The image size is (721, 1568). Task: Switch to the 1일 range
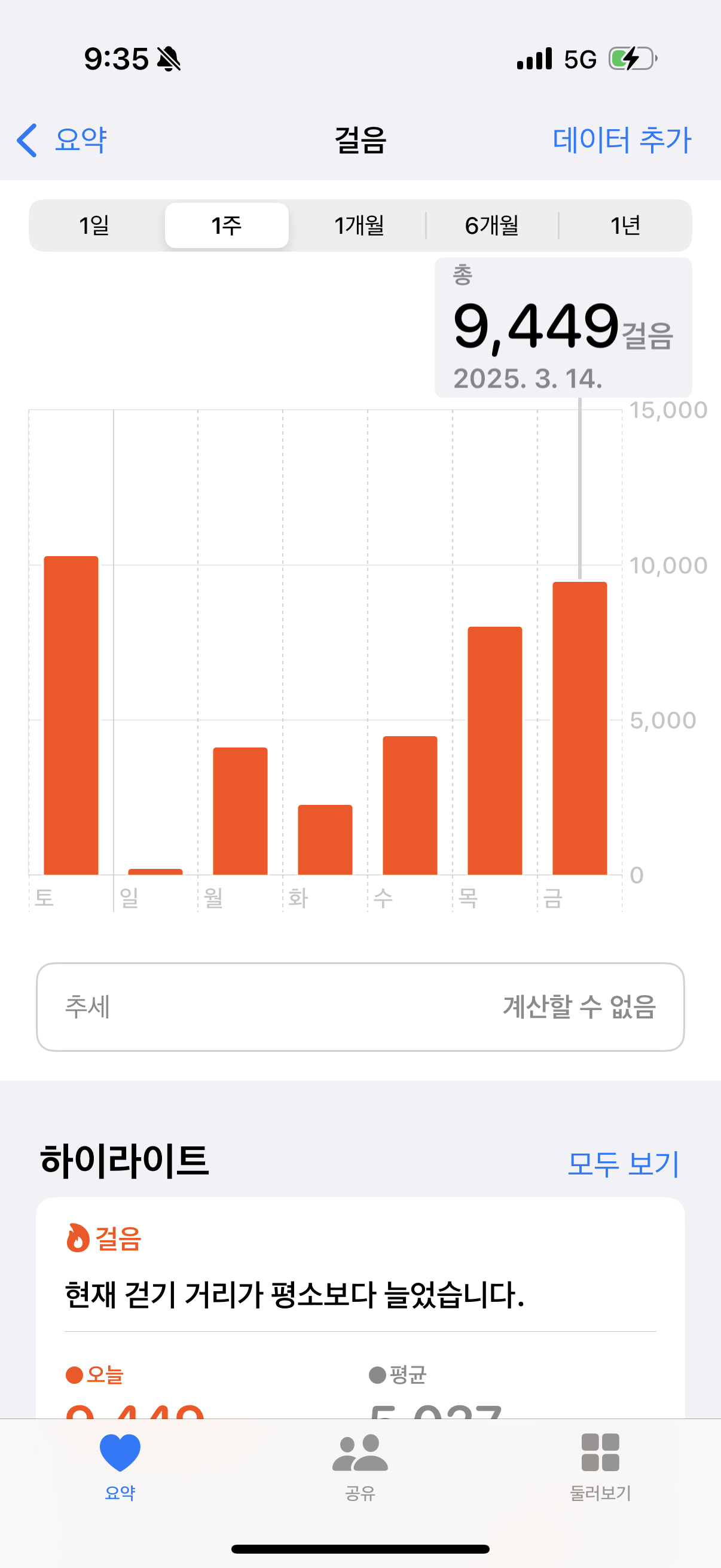[x=94, y=226]
